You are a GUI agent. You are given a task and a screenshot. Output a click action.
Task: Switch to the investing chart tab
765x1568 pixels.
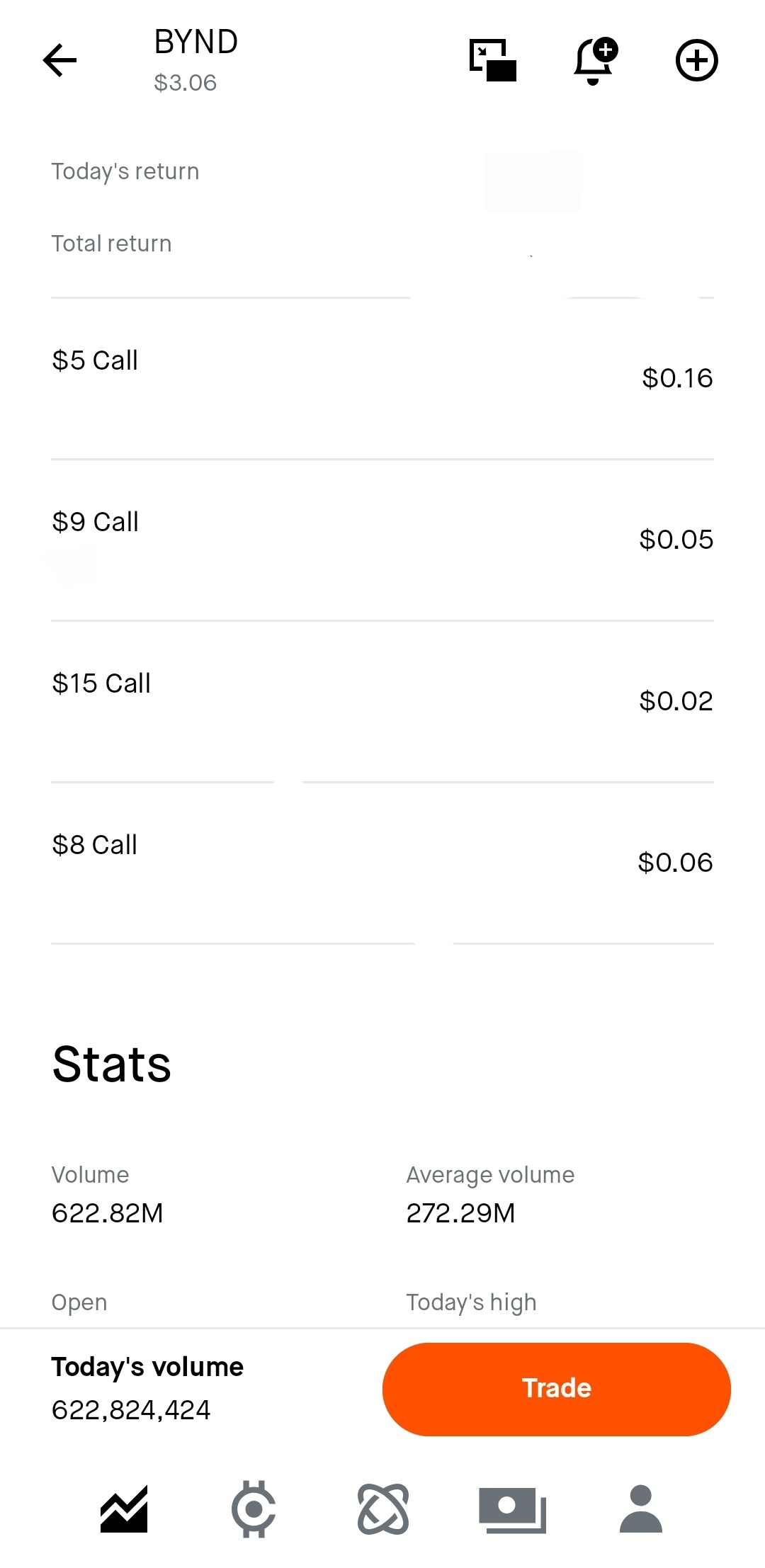[124, 1509]
